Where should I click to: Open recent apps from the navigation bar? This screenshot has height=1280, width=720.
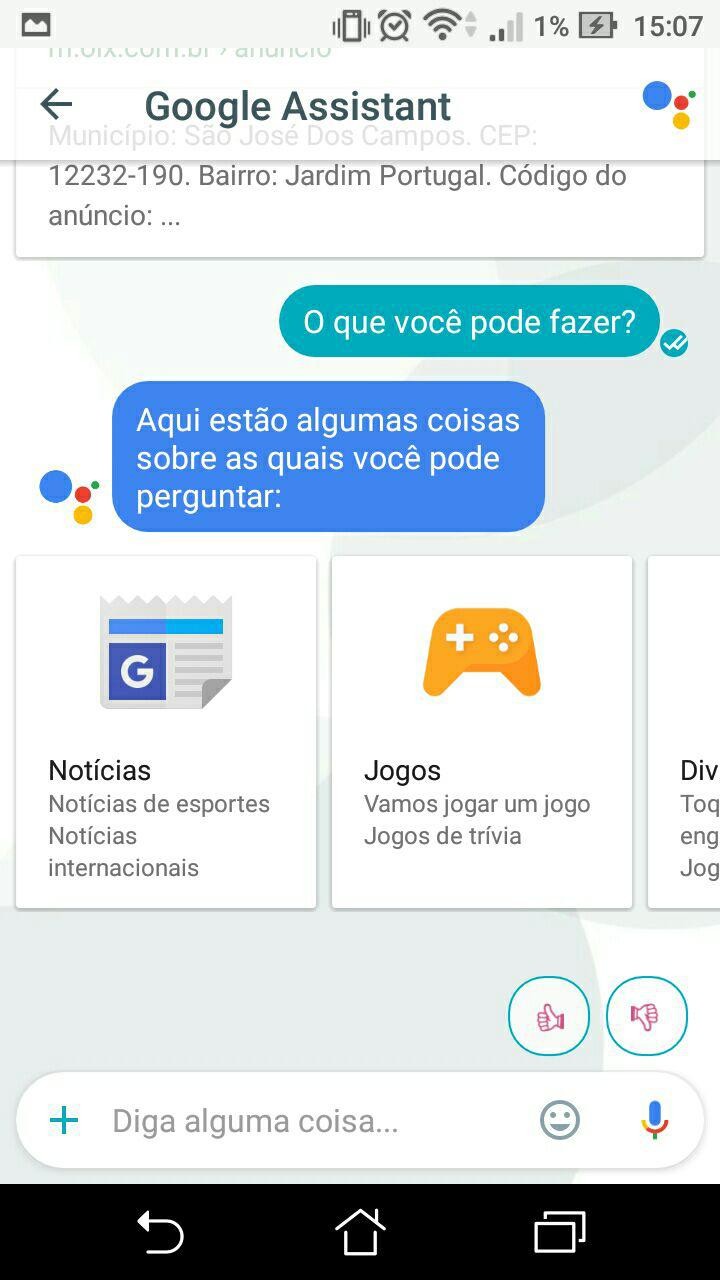560,1232
